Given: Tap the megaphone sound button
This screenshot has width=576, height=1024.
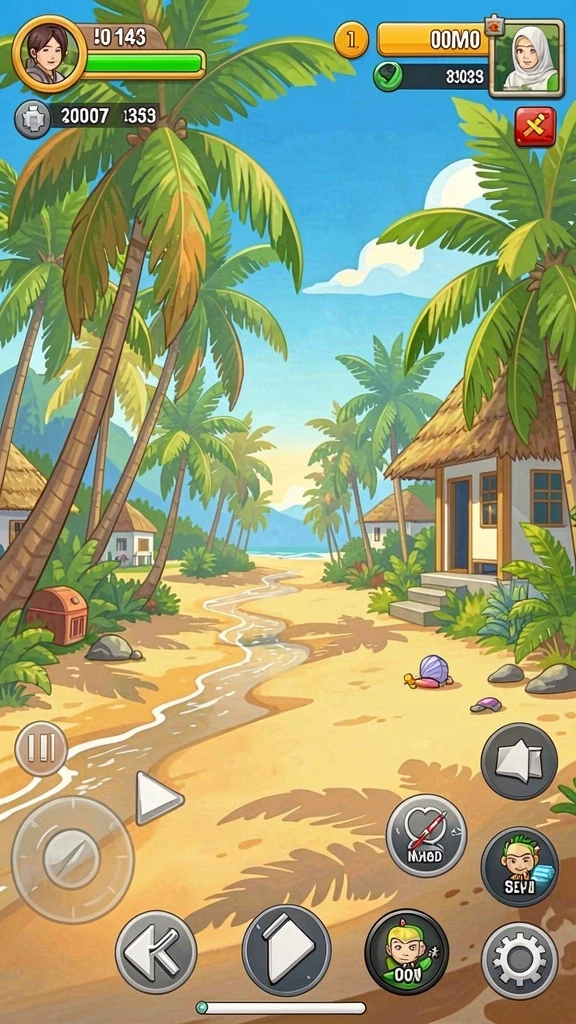Looking at the screenshot, I should (519, 761).
